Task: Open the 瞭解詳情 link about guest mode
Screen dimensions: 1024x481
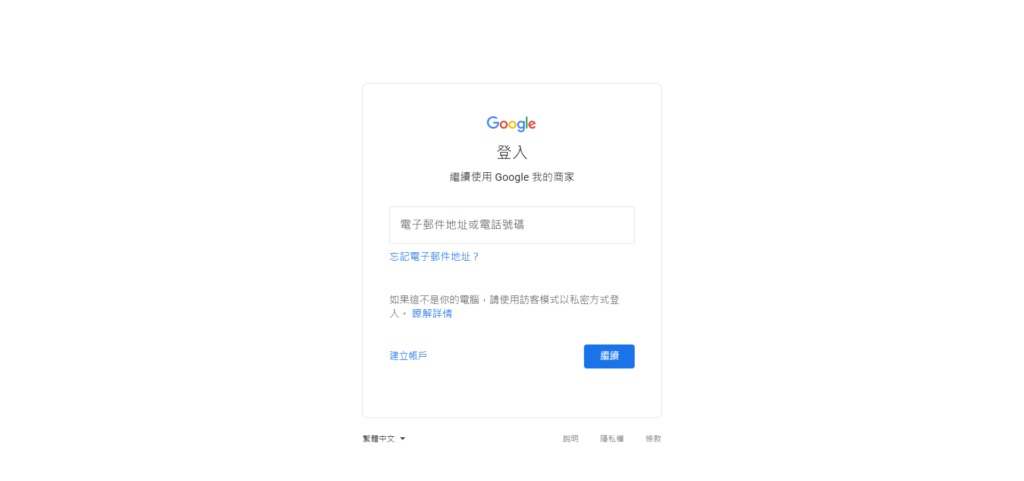Action: tap(432, 314)
